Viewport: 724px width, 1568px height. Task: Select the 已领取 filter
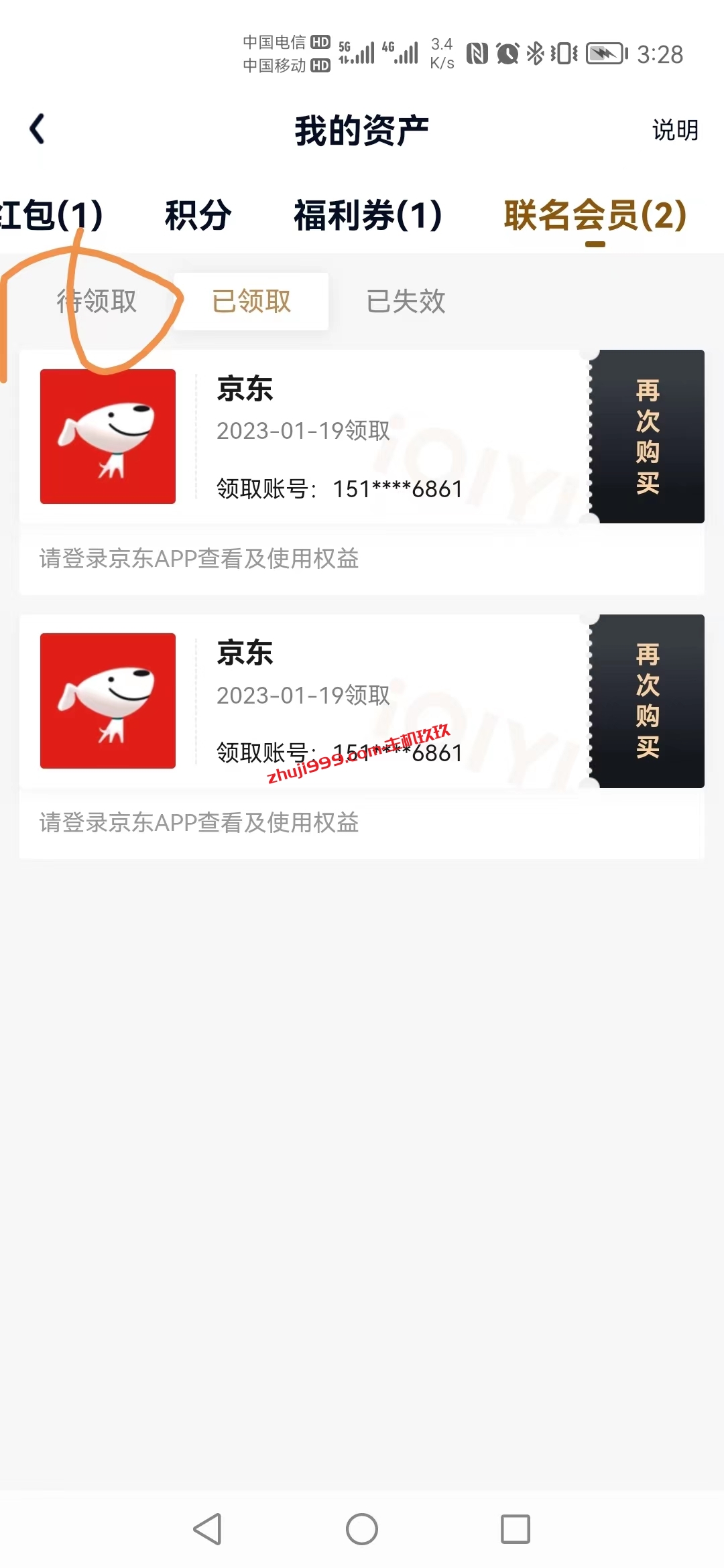(x=251, y=302)
